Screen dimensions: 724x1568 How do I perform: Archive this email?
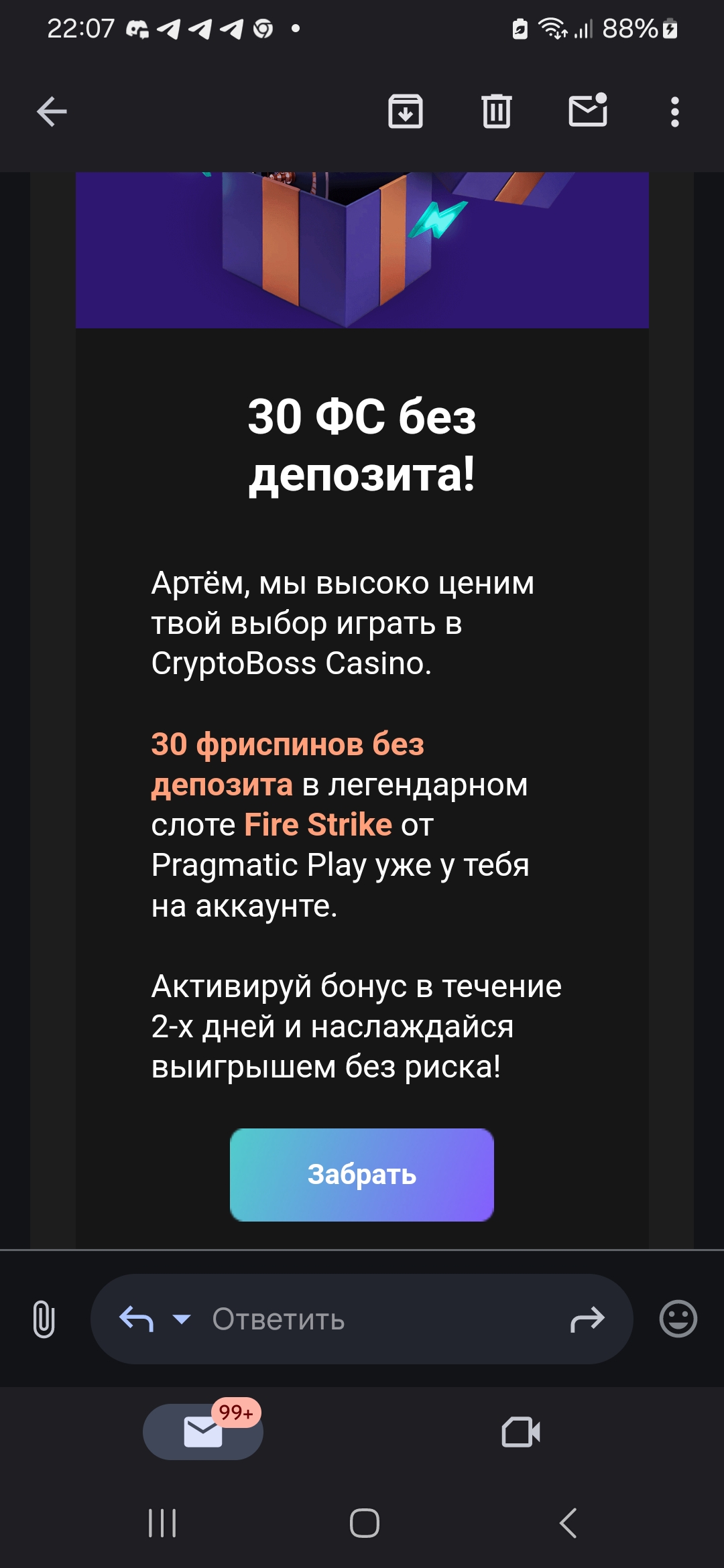pos(406,111)
